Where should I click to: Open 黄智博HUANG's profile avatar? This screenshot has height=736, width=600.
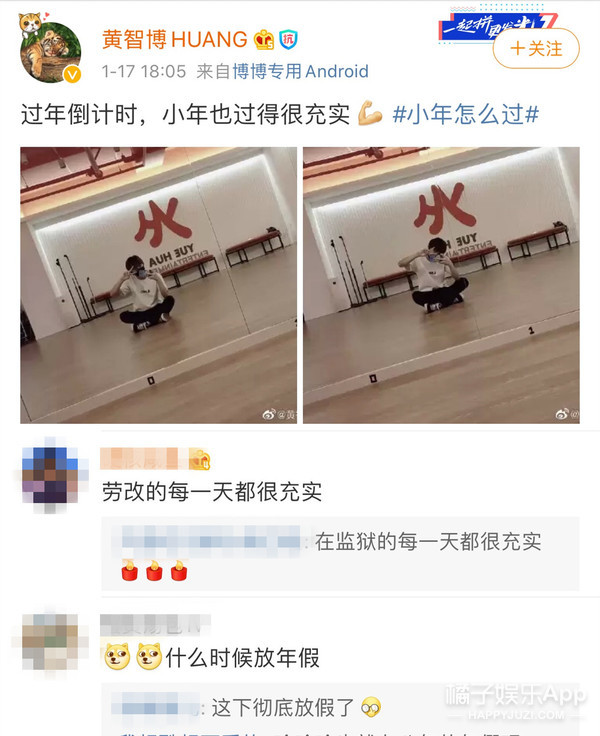tap(51, 52)
